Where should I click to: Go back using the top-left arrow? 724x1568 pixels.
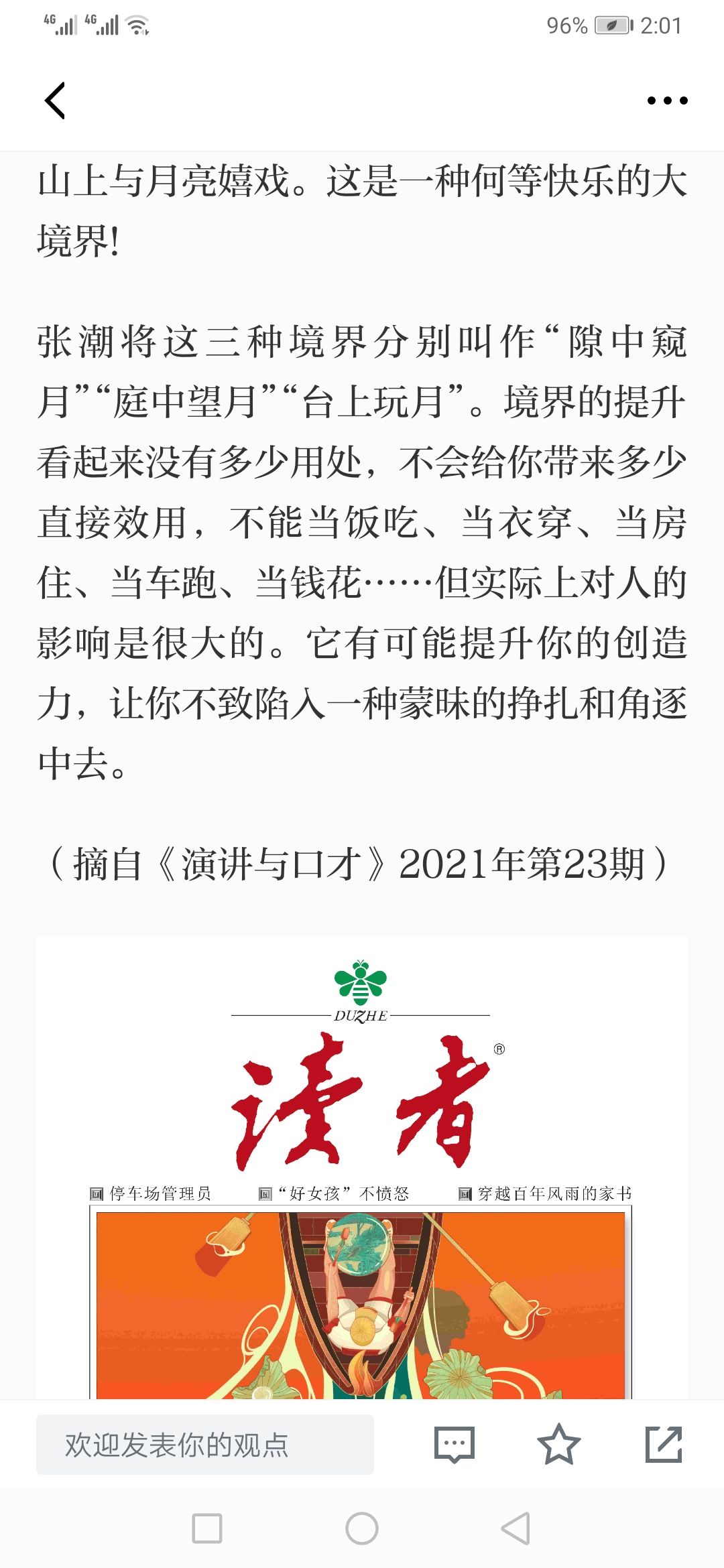[55, 101]
